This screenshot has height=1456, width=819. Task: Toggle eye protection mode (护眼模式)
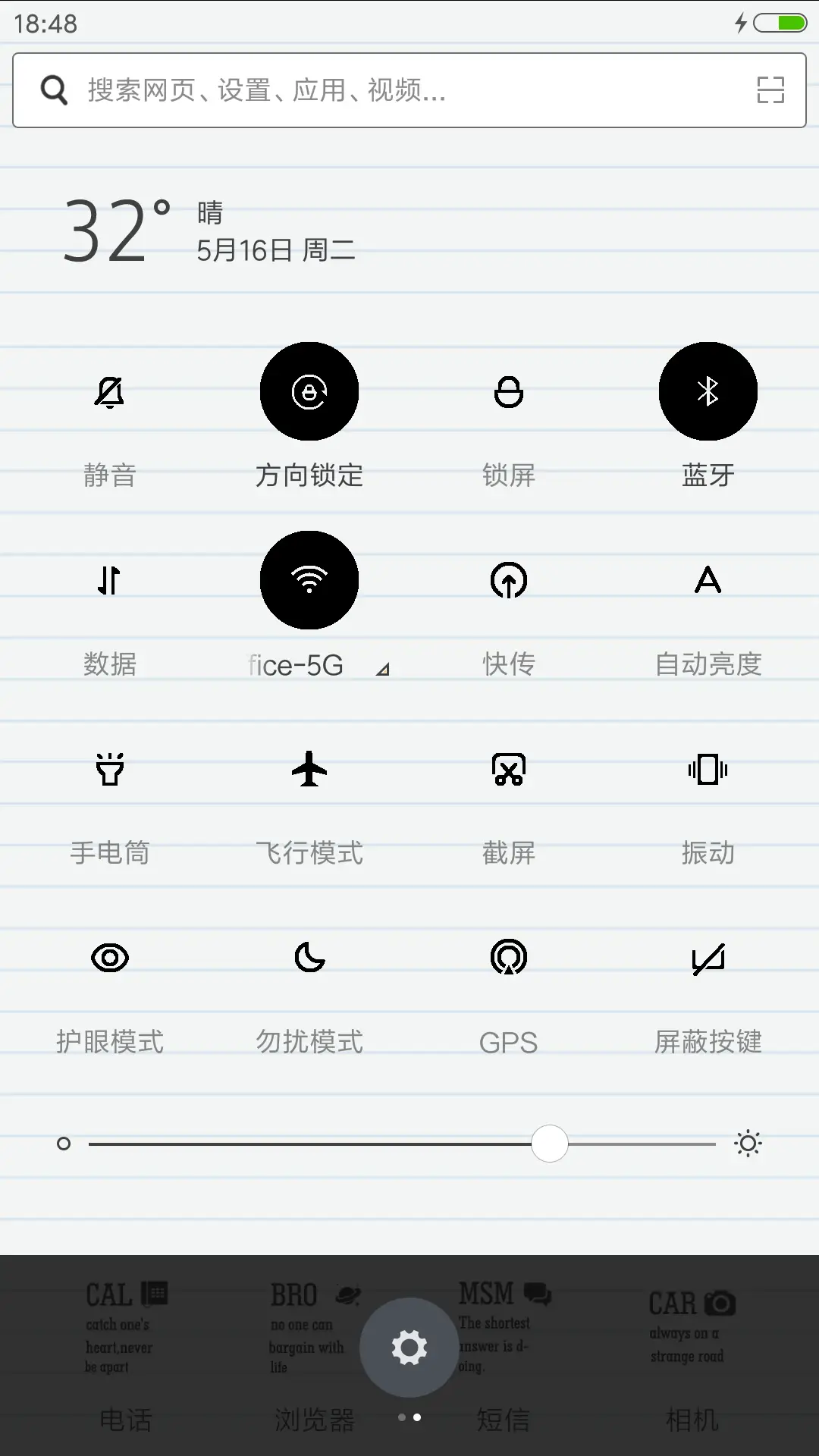point(110,959)
